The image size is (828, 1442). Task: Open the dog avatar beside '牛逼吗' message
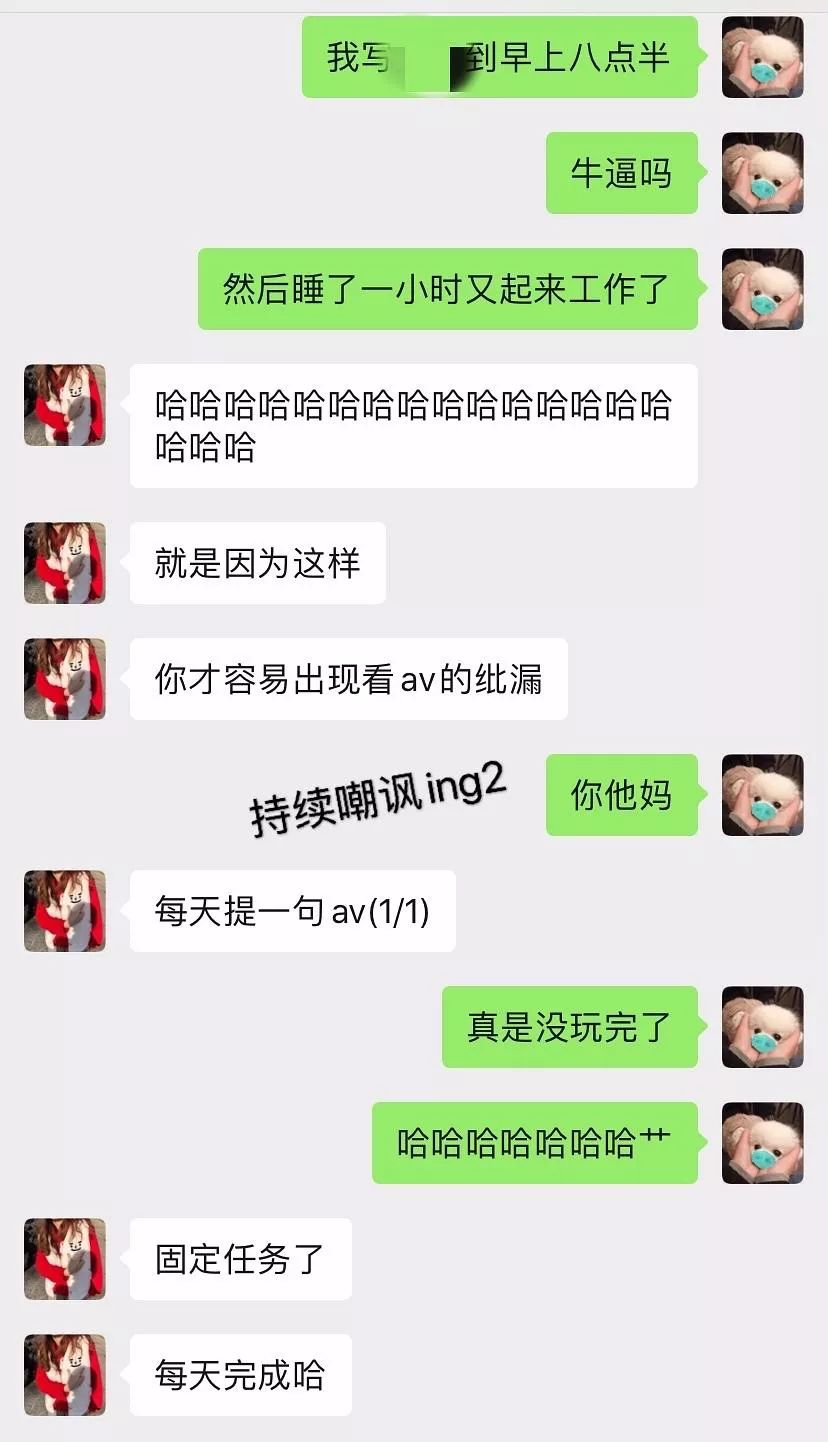(x=762, y=172)
